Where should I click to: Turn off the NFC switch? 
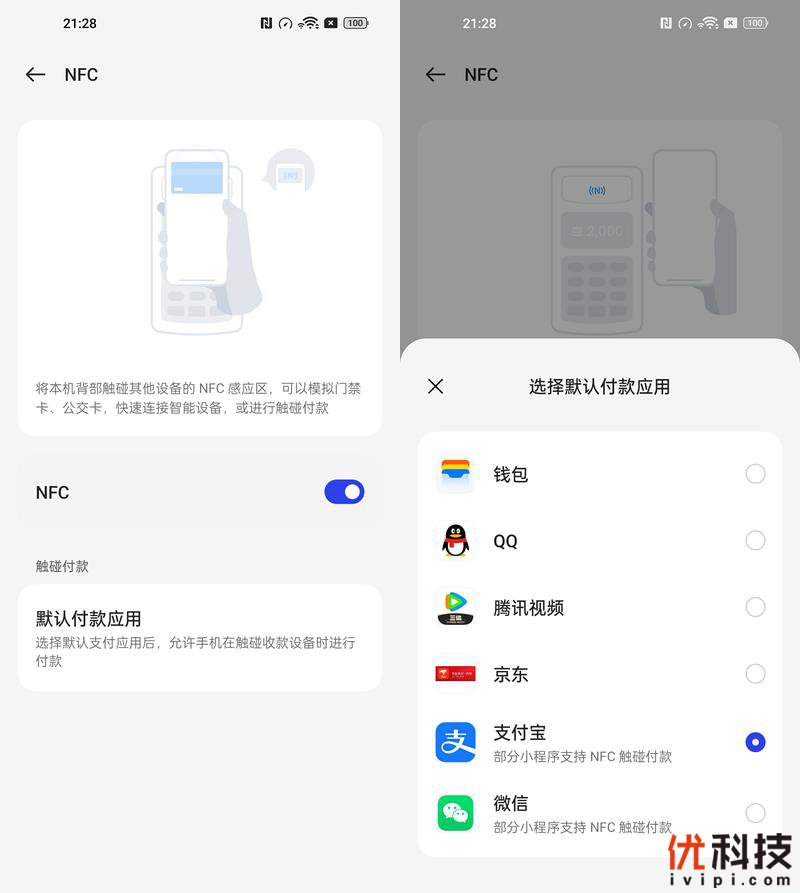coord(344,492)
